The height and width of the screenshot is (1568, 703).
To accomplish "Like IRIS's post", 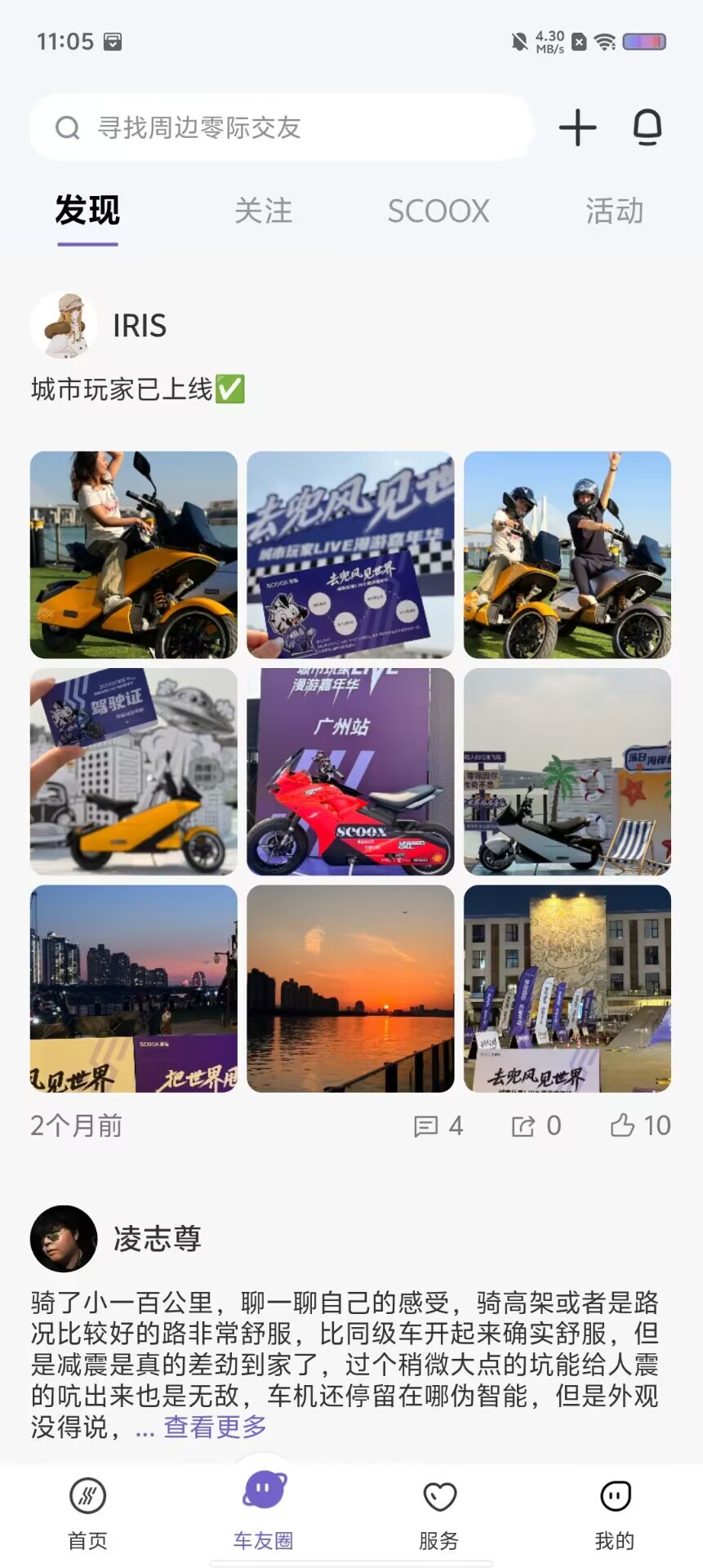I will [x=641, y=1125].
